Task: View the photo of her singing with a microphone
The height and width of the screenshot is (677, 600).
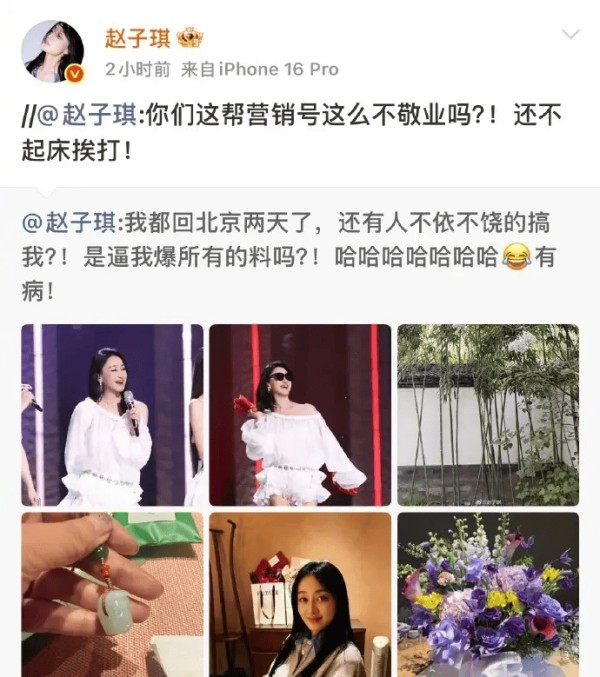Action: (112, 414)
